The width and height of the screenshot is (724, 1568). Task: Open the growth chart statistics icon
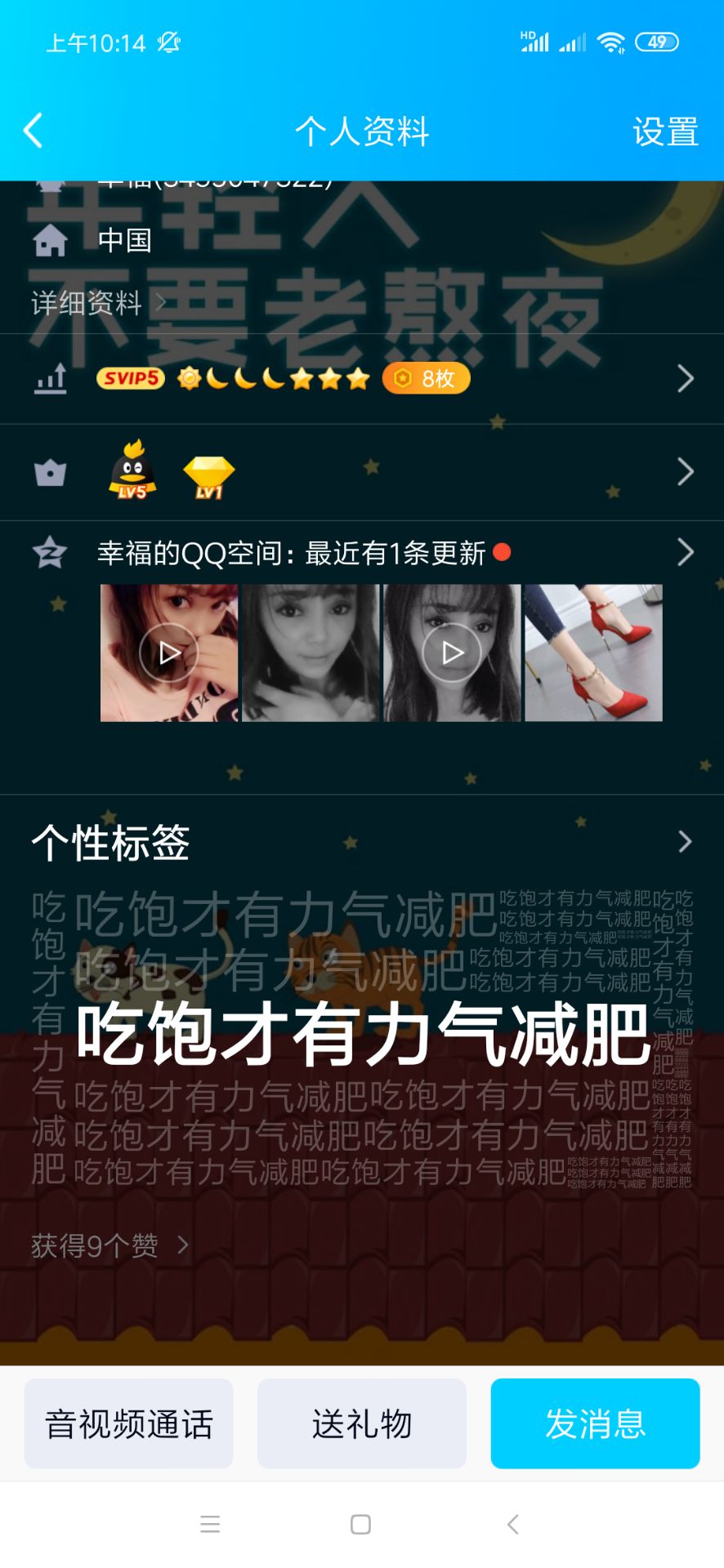pos(49,377)
